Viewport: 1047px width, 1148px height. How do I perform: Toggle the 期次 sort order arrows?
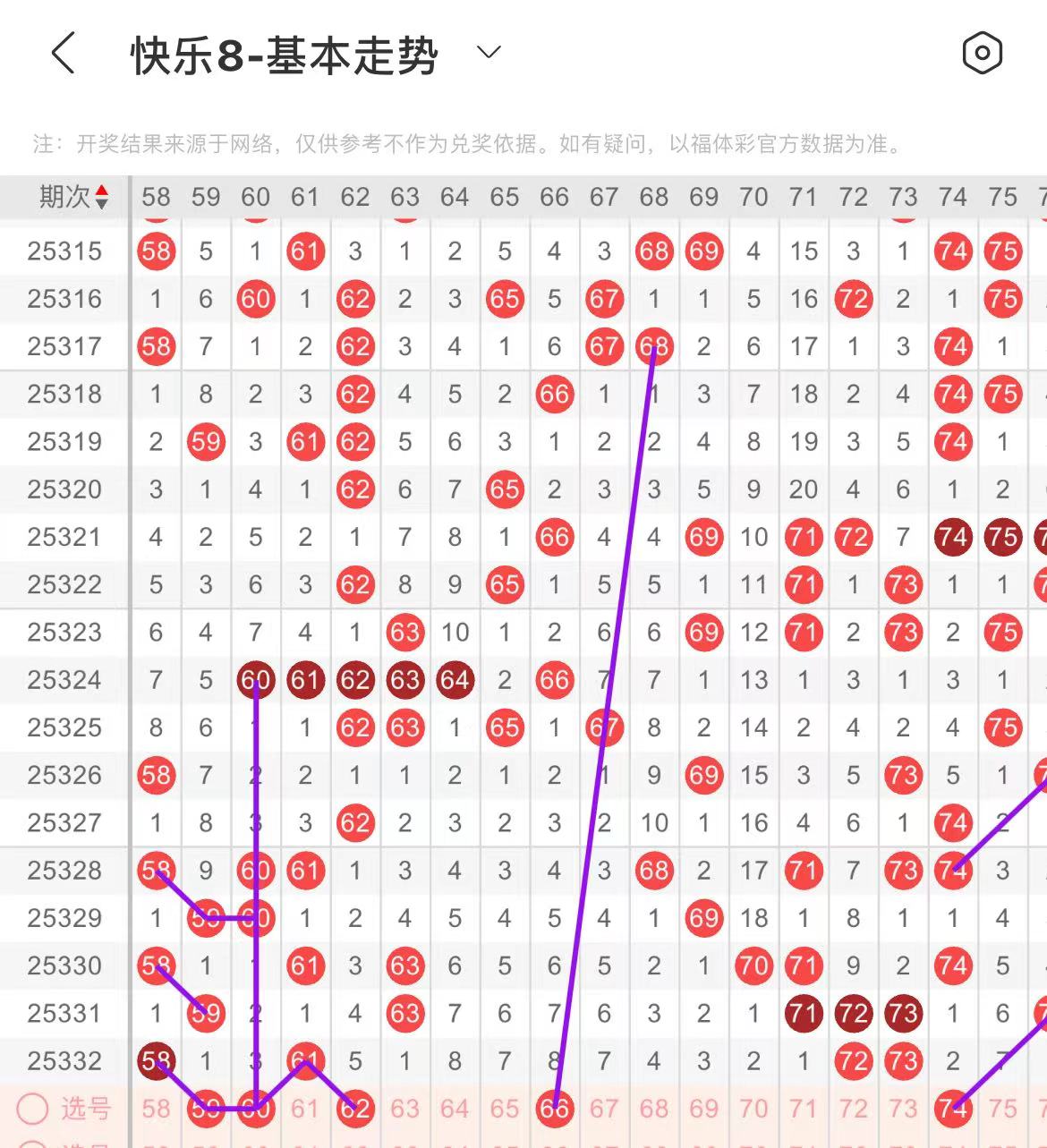point(102,197)
